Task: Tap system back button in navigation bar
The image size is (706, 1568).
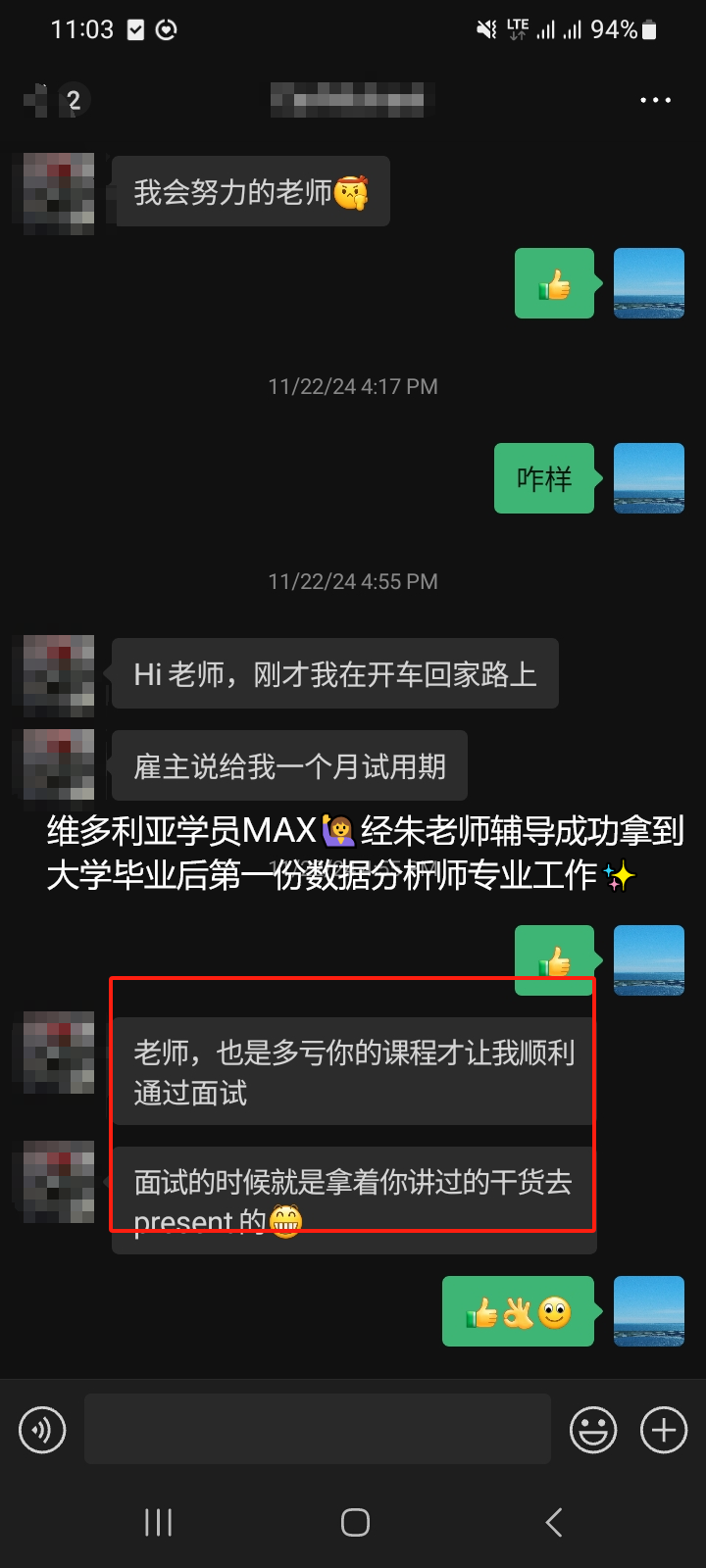Action: 554,1522
